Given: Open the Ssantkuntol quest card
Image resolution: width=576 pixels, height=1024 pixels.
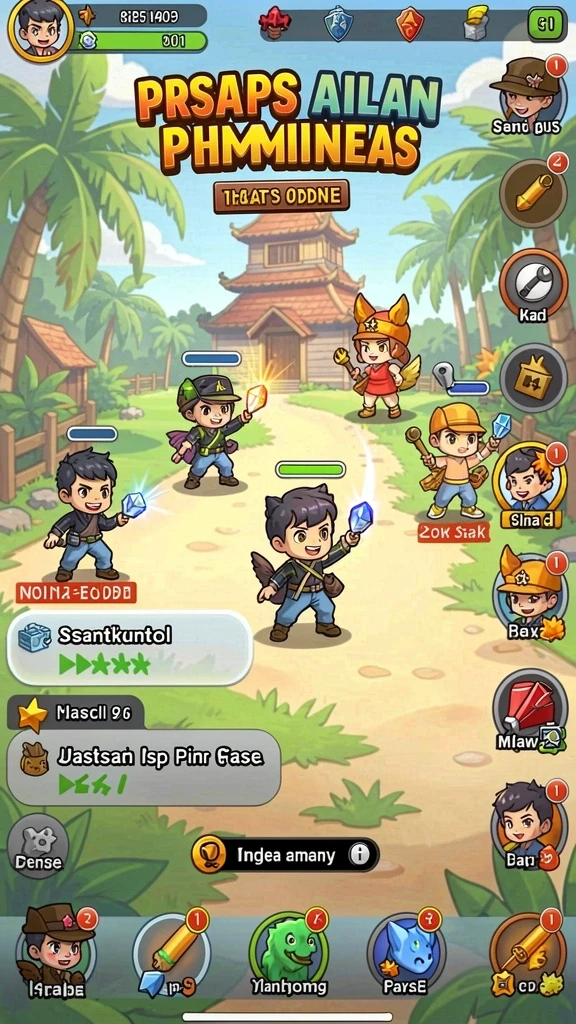Looking at the screenshot, I should click(130, 648).
